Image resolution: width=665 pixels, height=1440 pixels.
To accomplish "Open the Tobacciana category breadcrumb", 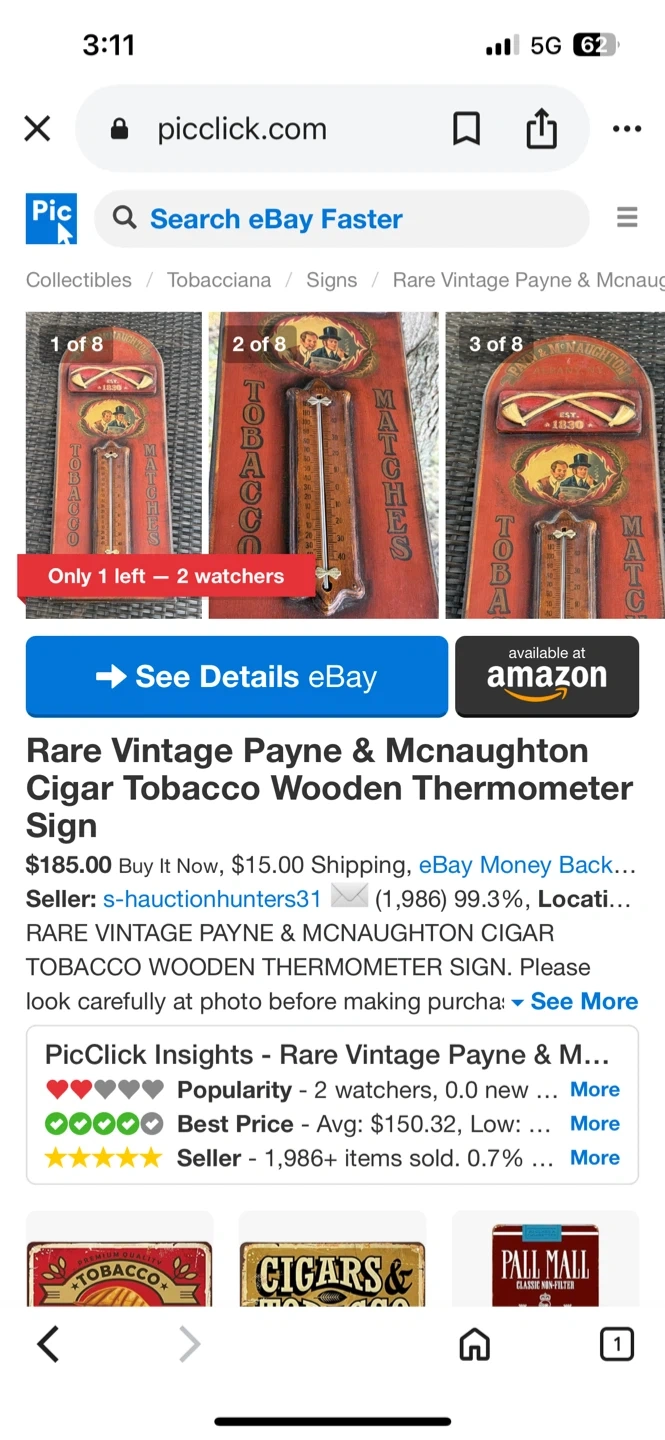I will point(219,280).
